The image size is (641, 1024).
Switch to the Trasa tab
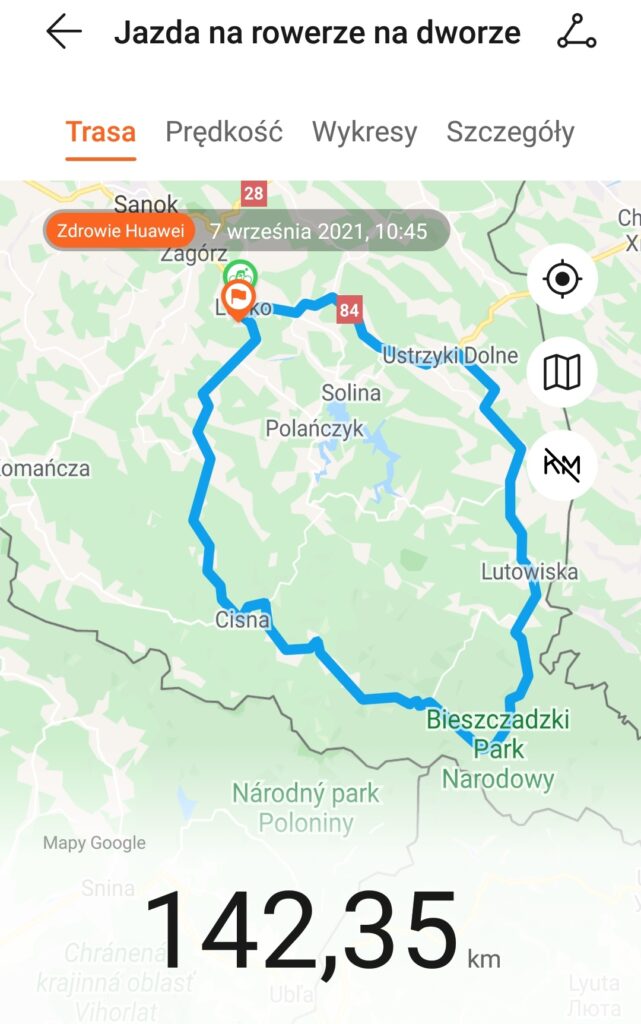point(101,132)
